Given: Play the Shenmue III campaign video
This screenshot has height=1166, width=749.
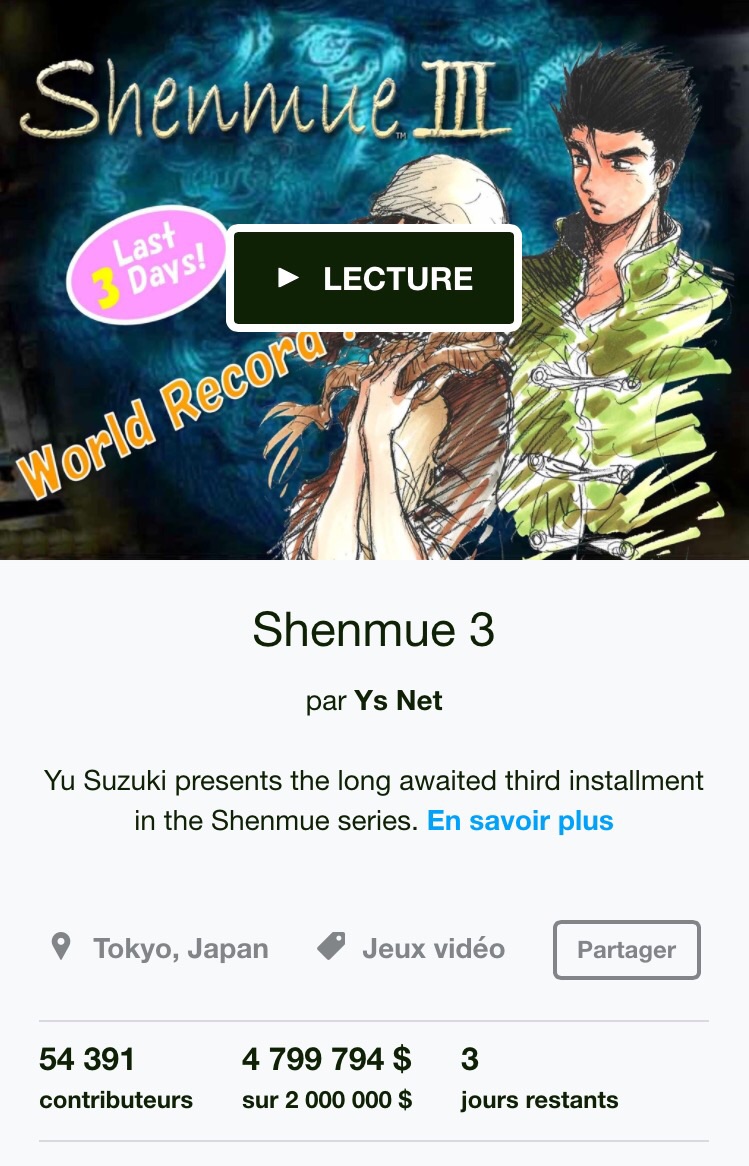Looking at the screenshot, I should click(374, 278).
